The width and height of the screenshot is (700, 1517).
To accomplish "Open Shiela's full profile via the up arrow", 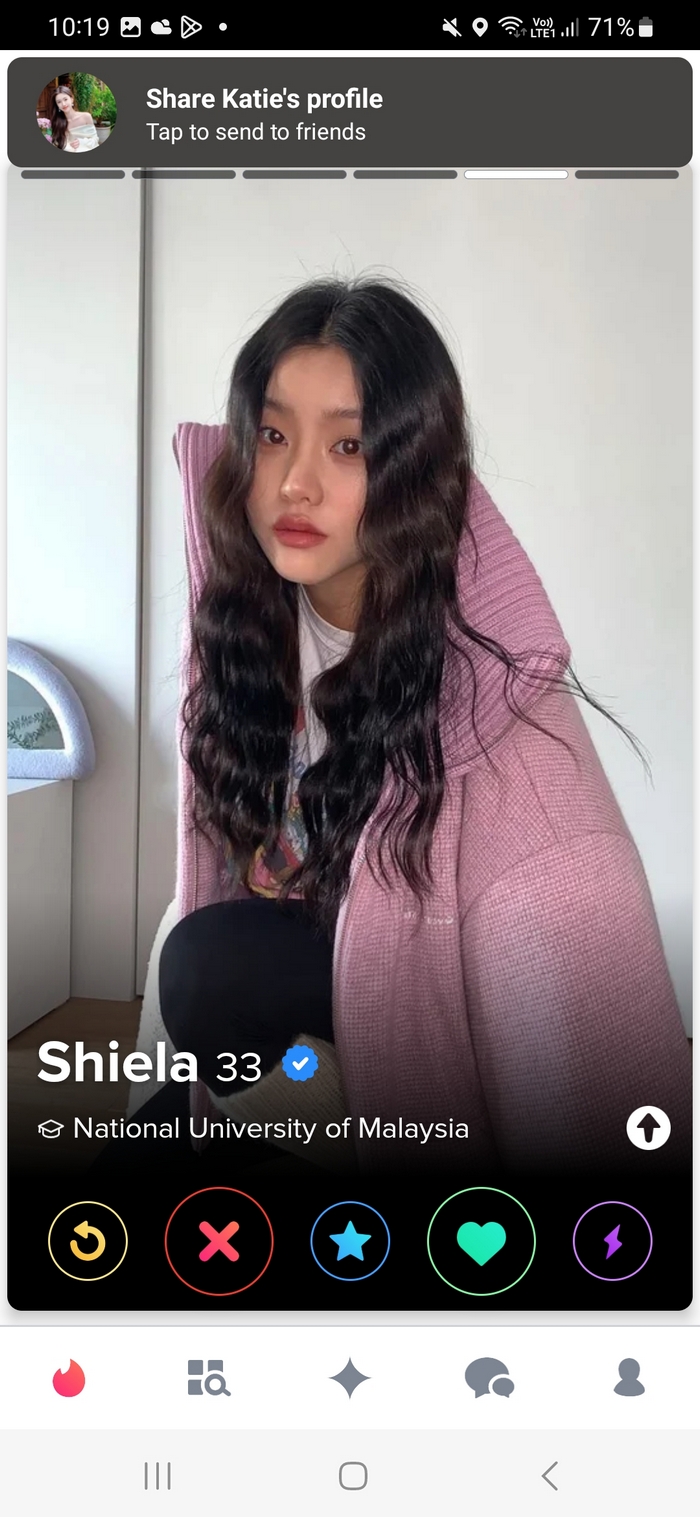I will click(x=648, y=1129).
